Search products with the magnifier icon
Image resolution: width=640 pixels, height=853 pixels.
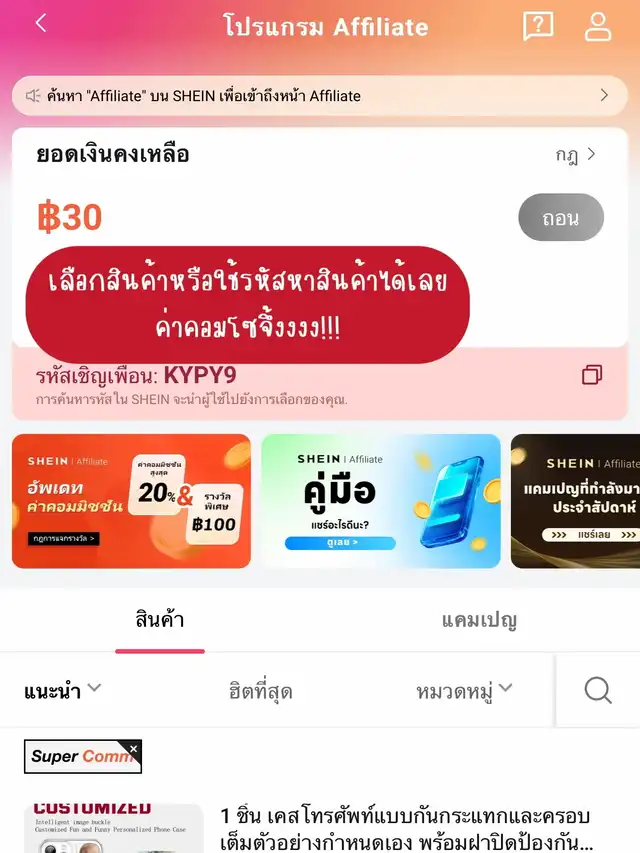[598, 690]
